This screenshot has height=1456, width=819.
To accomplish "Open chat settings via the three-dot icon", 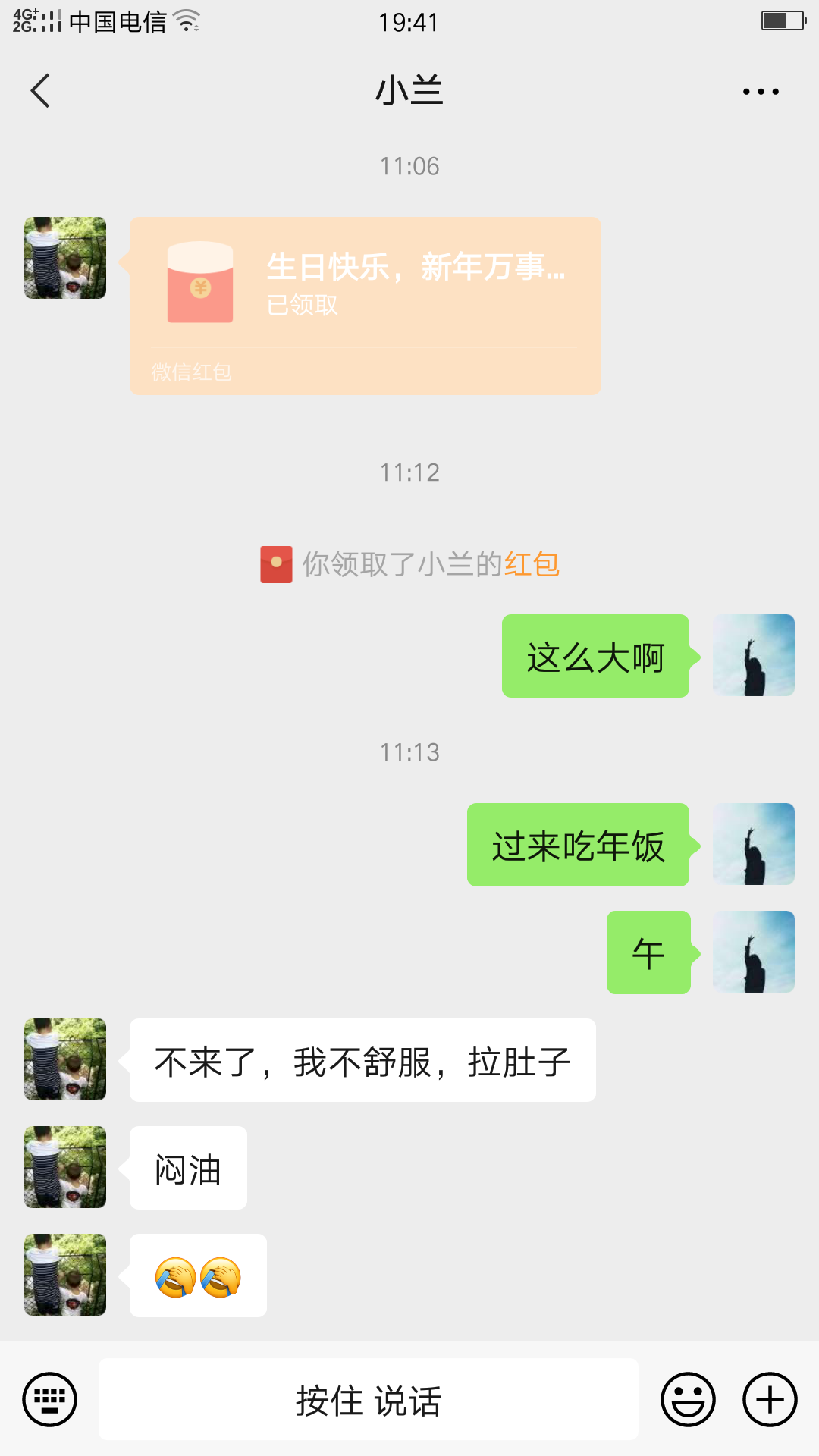I will point(760,89).
